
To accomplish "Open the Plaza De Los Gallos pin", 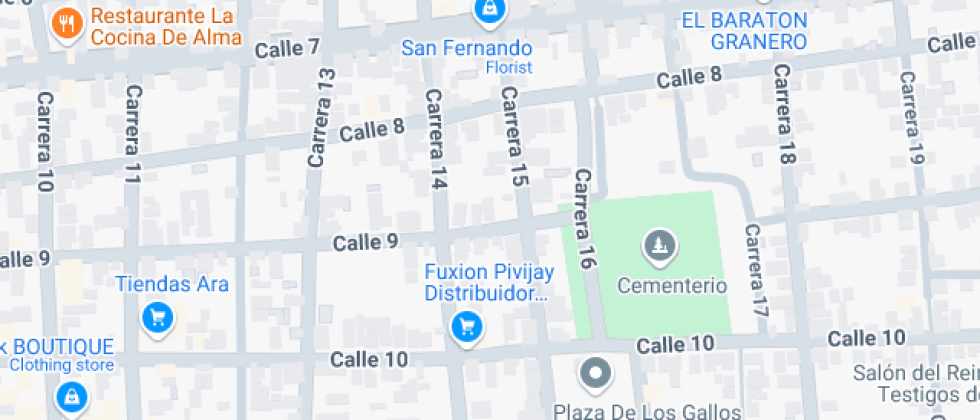I will coord(596,375).
